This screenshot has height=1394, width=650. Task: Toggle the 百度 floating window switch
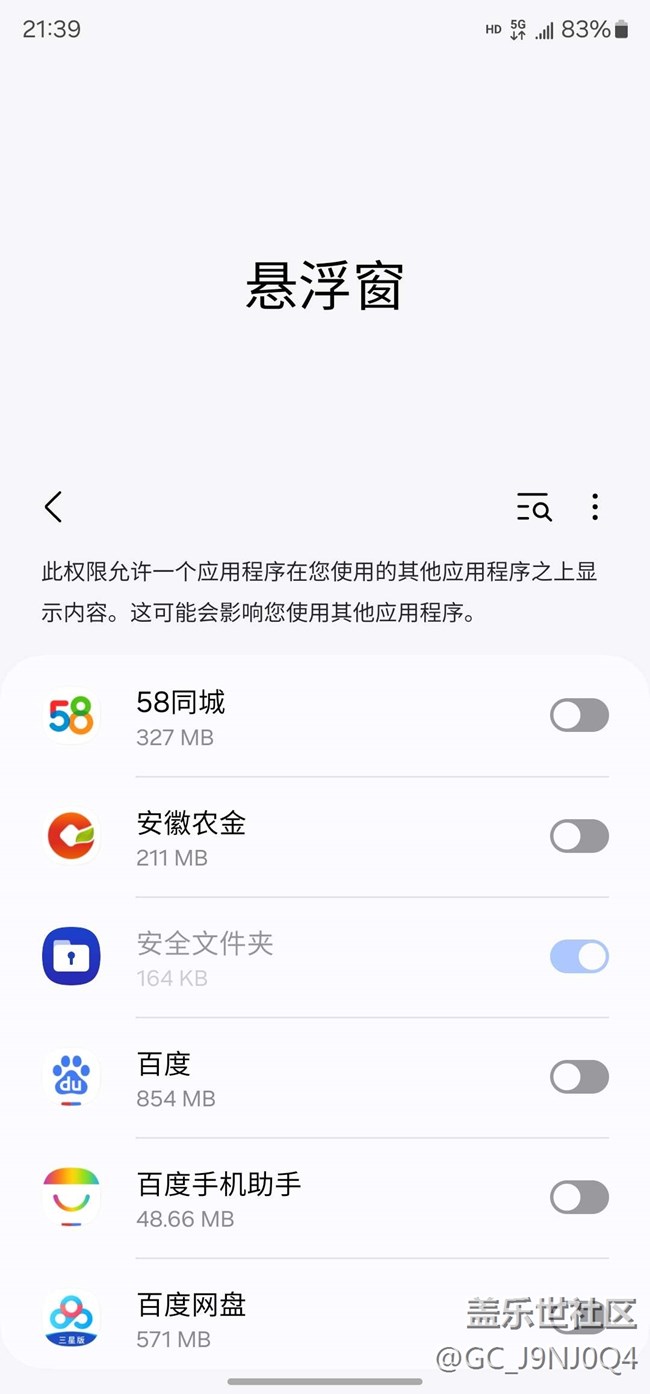tap(579, 1077)
